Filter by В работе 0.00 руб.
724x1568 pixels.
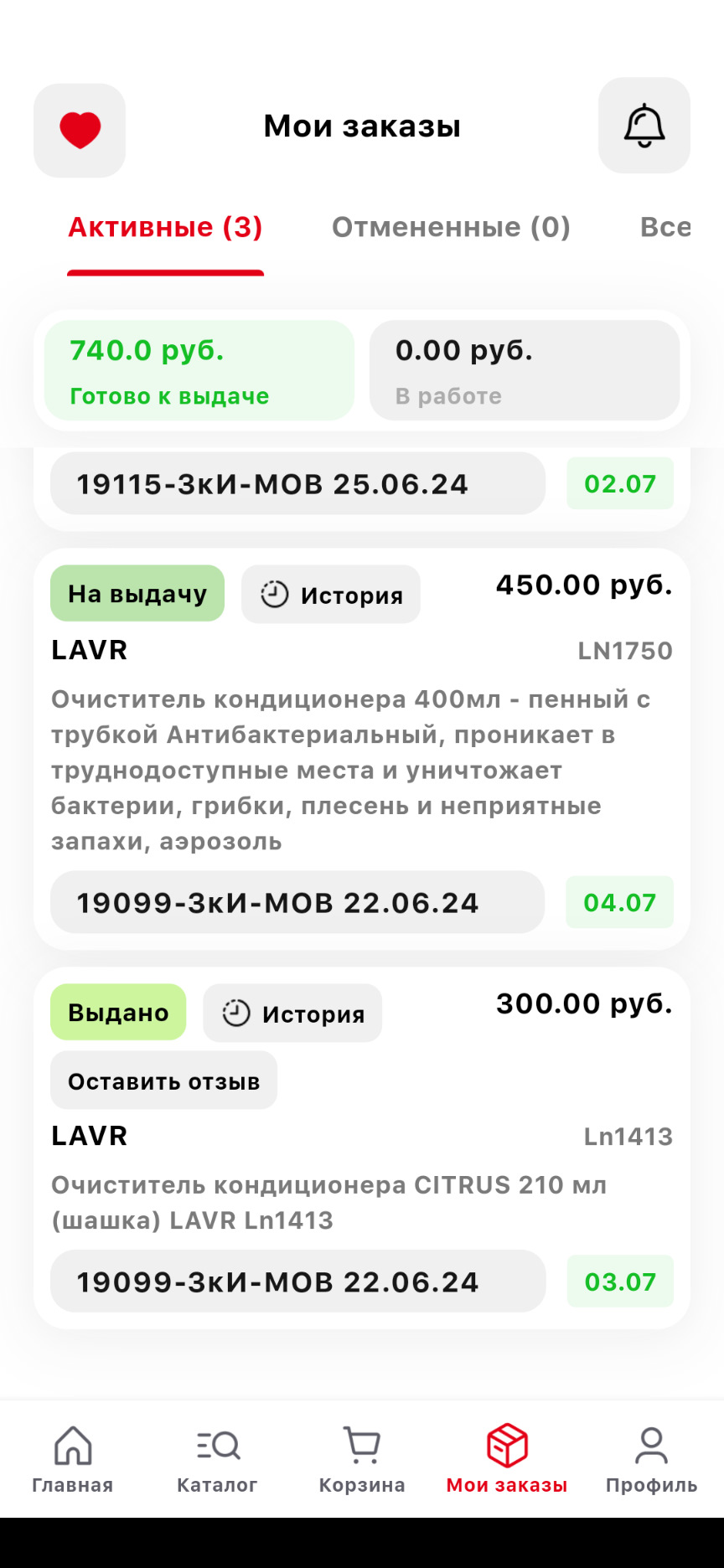pyautogui.click(x=525, y=370)
